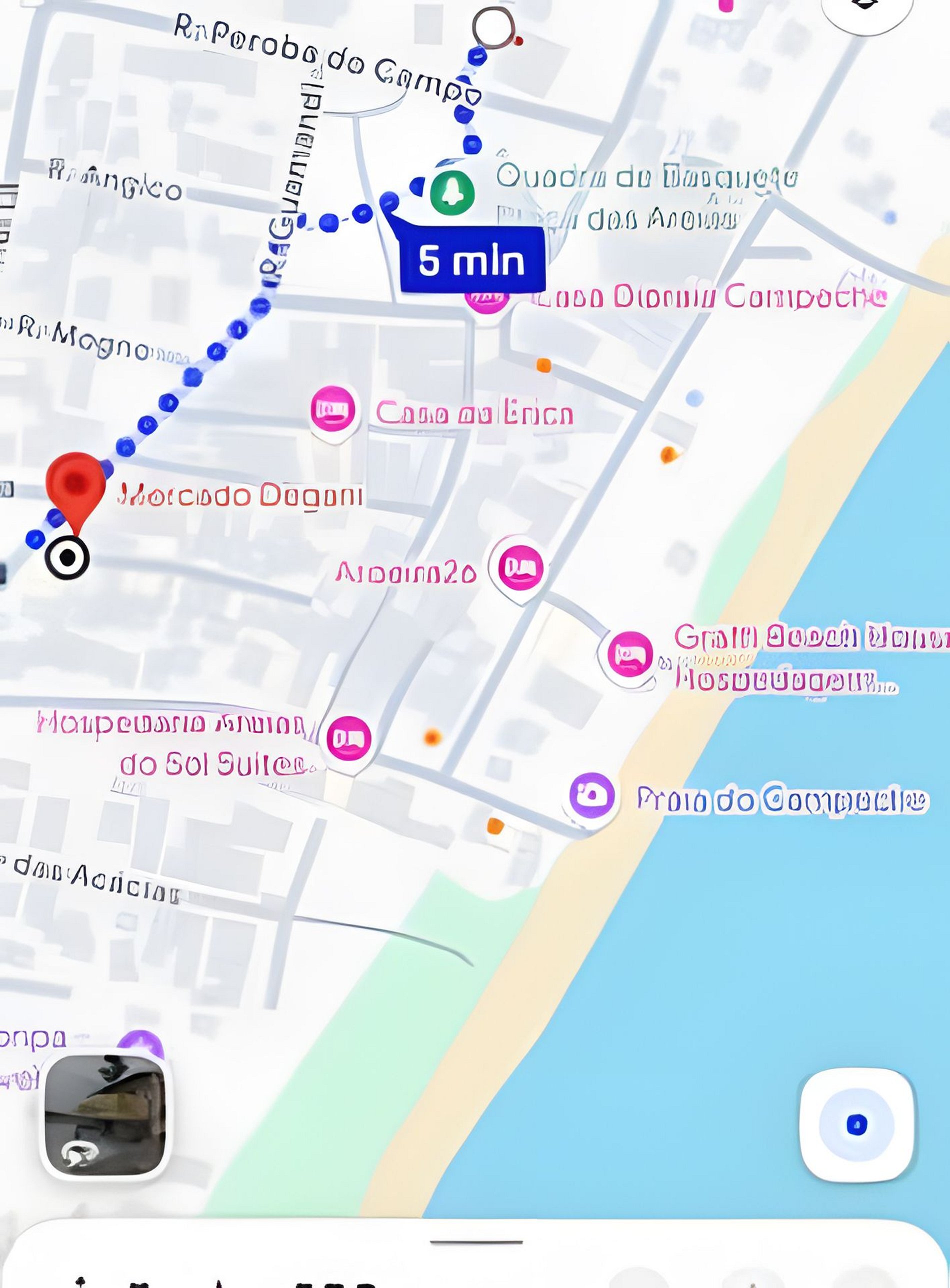Open the green park marker

(452, 192)
